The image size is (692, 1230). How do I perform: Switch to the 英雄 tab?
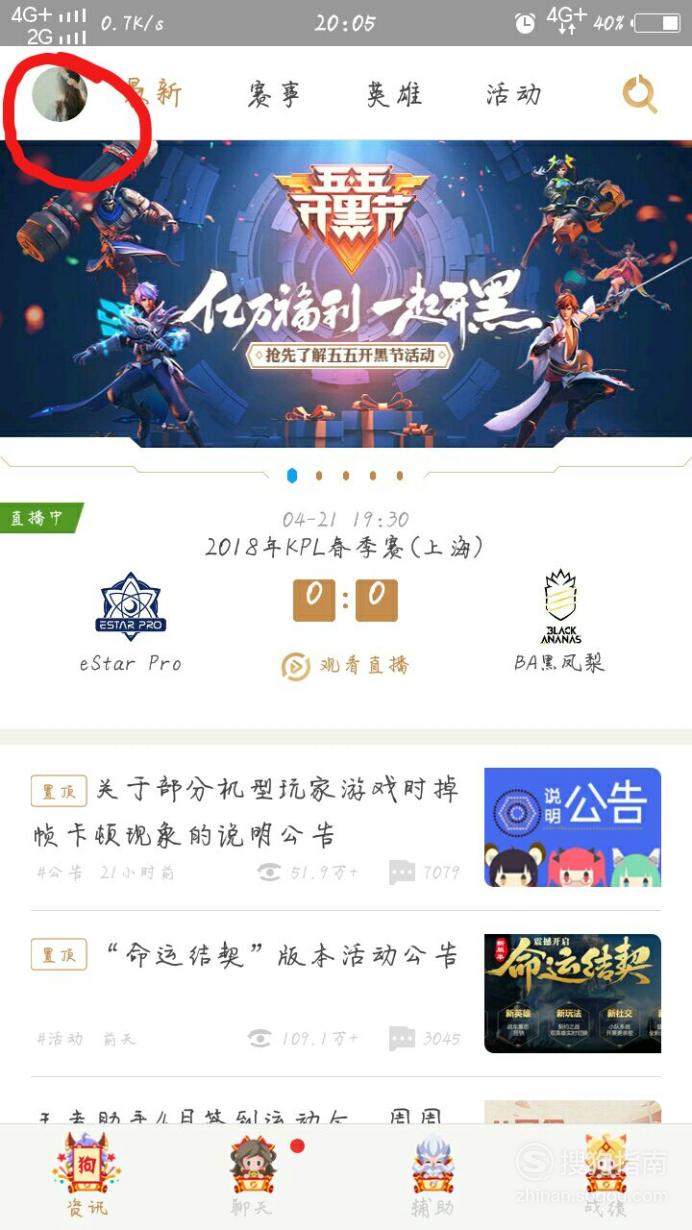[x=394, y=94]
